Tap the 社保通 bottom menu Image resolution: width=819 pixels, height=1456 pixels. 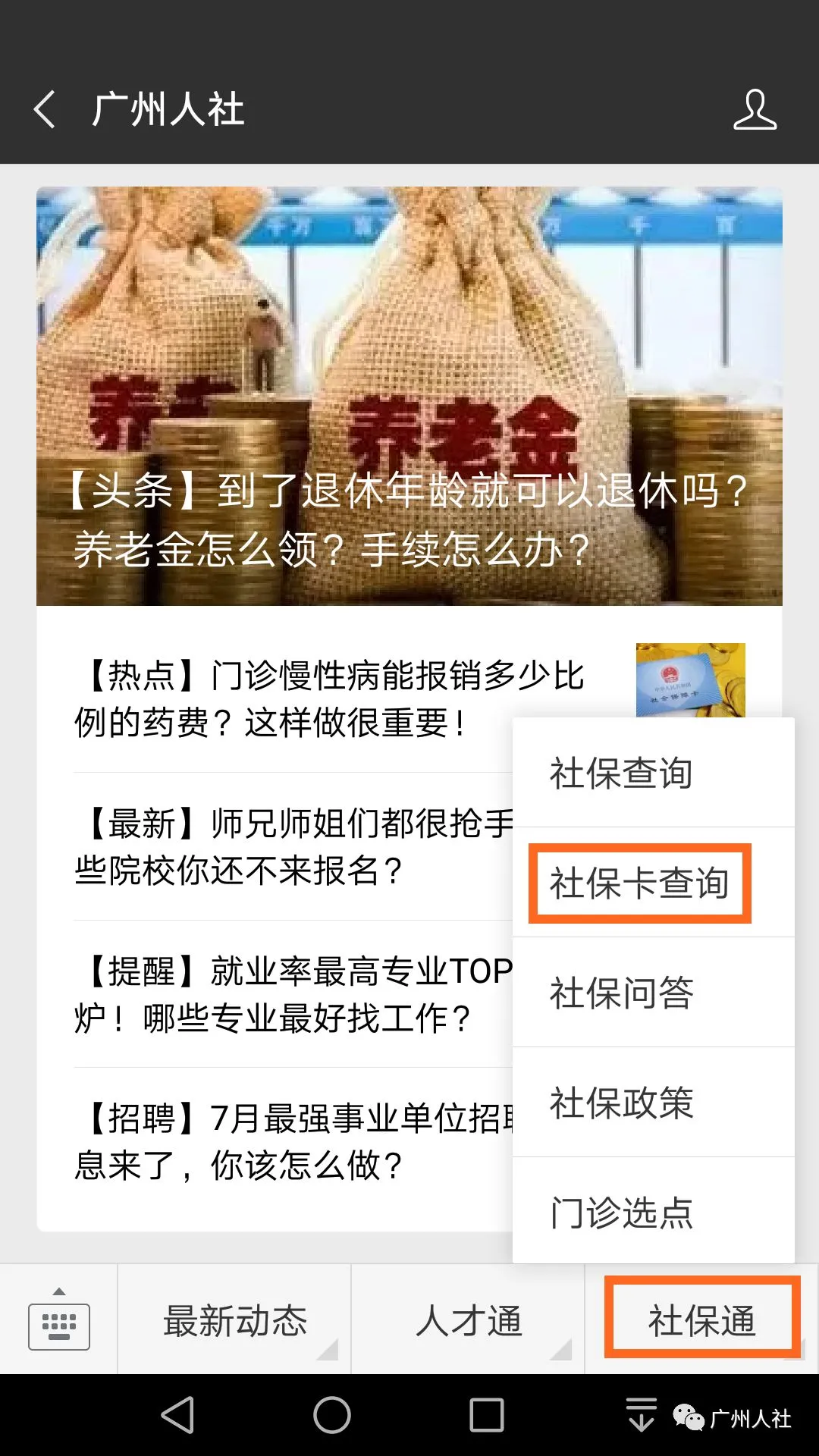[x=701, y=1320]
